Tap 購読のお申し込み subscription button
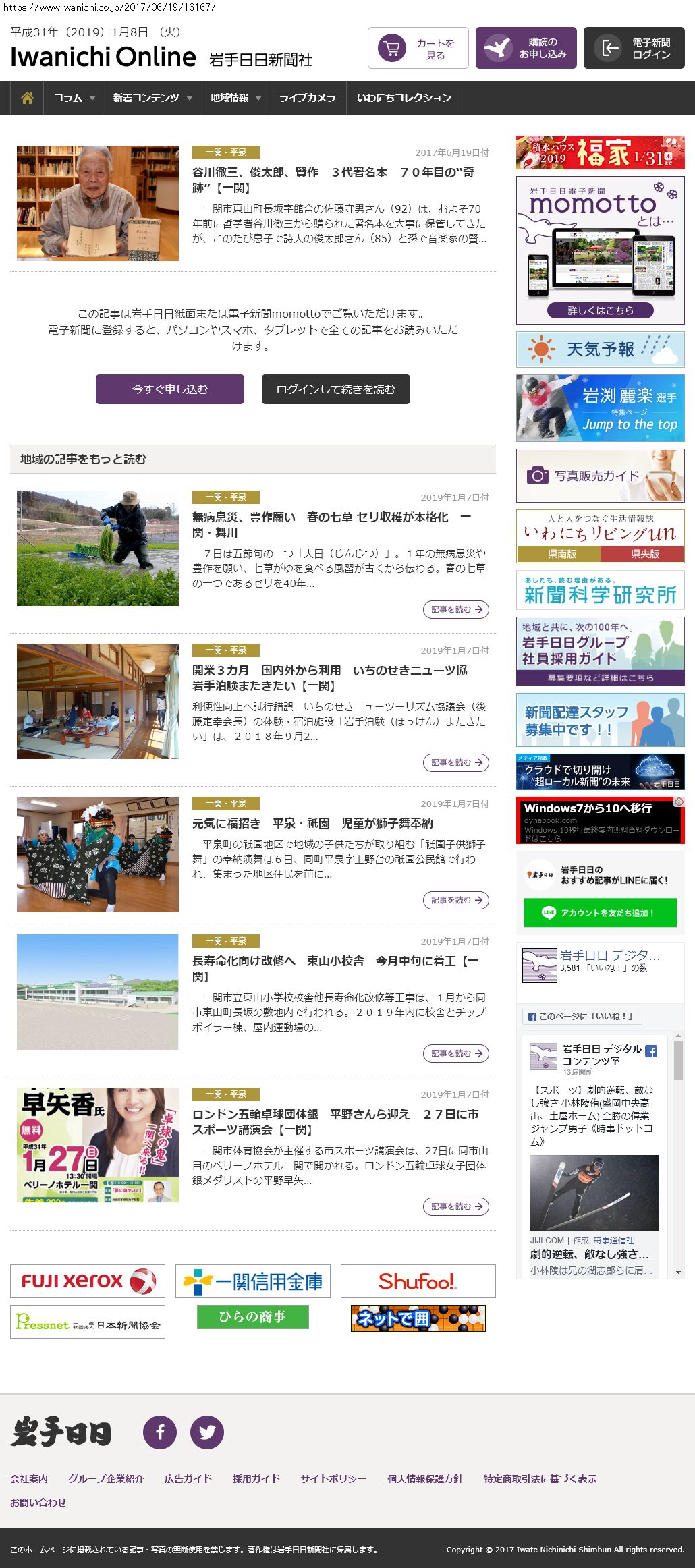The height and width of the screenshot is (1568, 695). pyautogui.click(x=526, y=48)
